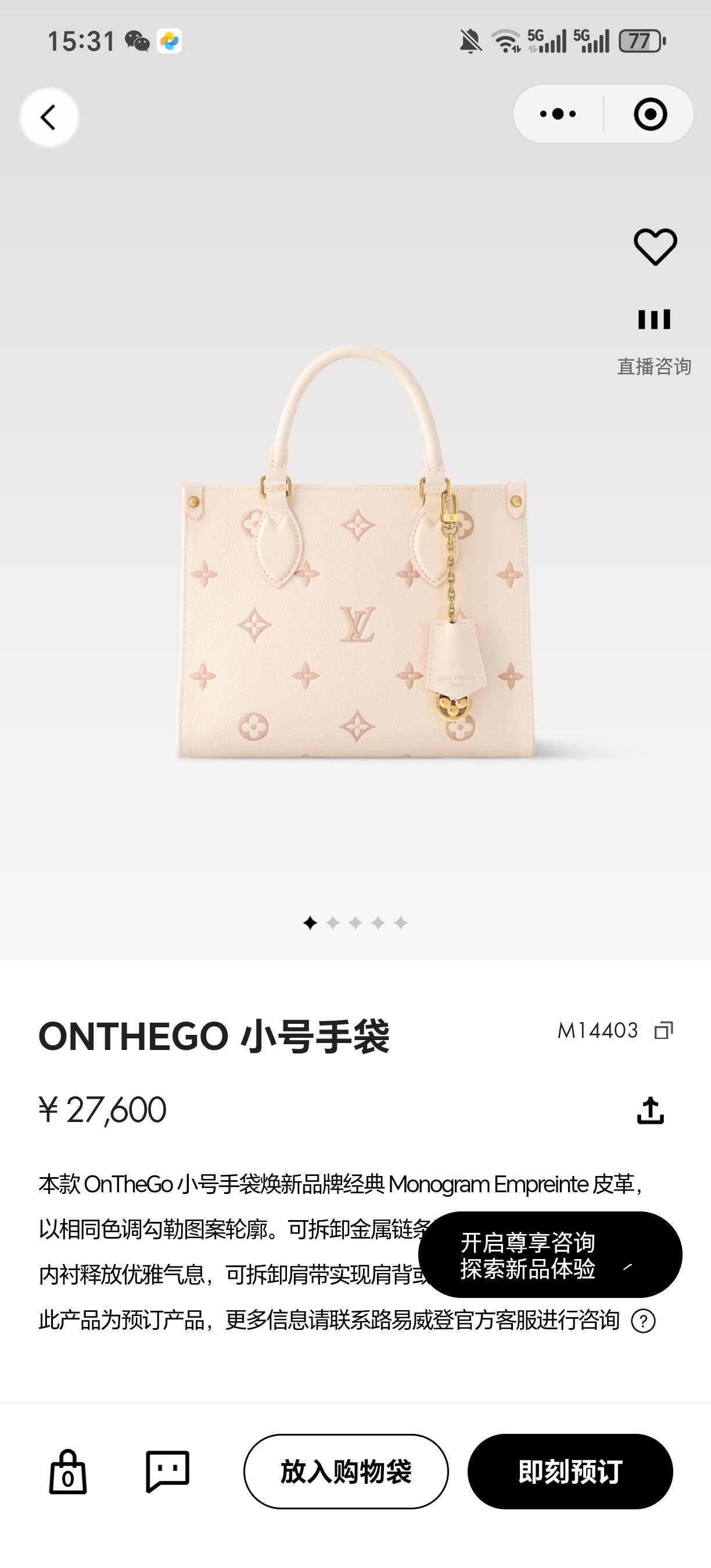Tap 放入购物袋 to add to bag

pos(346,1472)
